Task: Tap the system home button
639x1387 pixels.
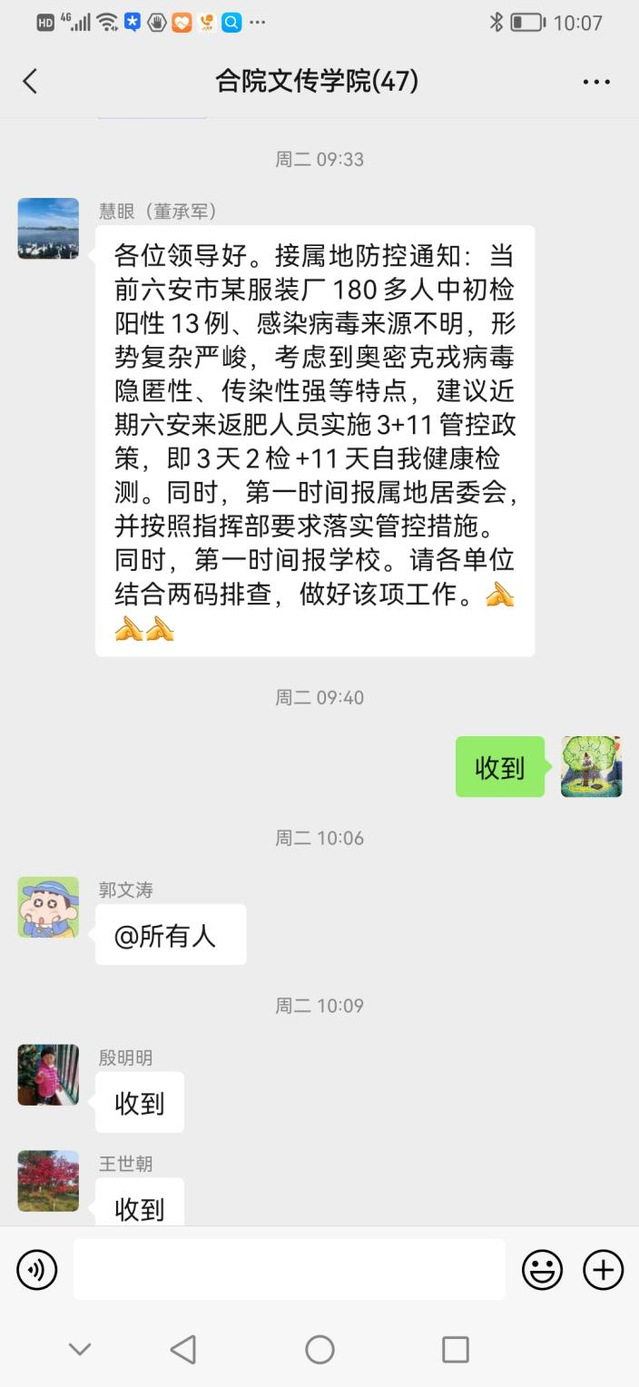Action: [x=320, y=1349]
